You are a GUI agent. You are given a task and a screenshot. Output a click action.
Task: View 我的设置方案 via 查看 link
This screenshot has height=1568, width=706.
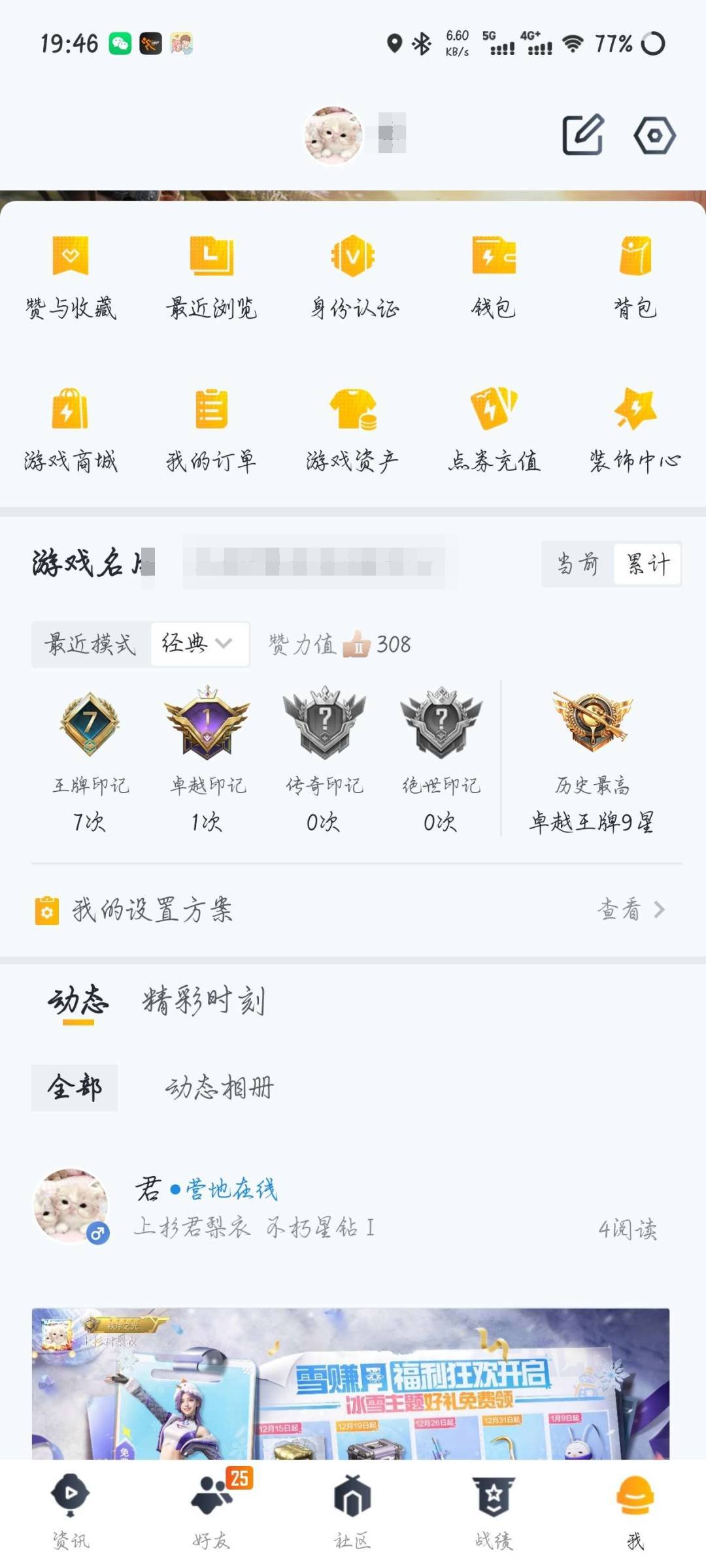pos(621,910)
